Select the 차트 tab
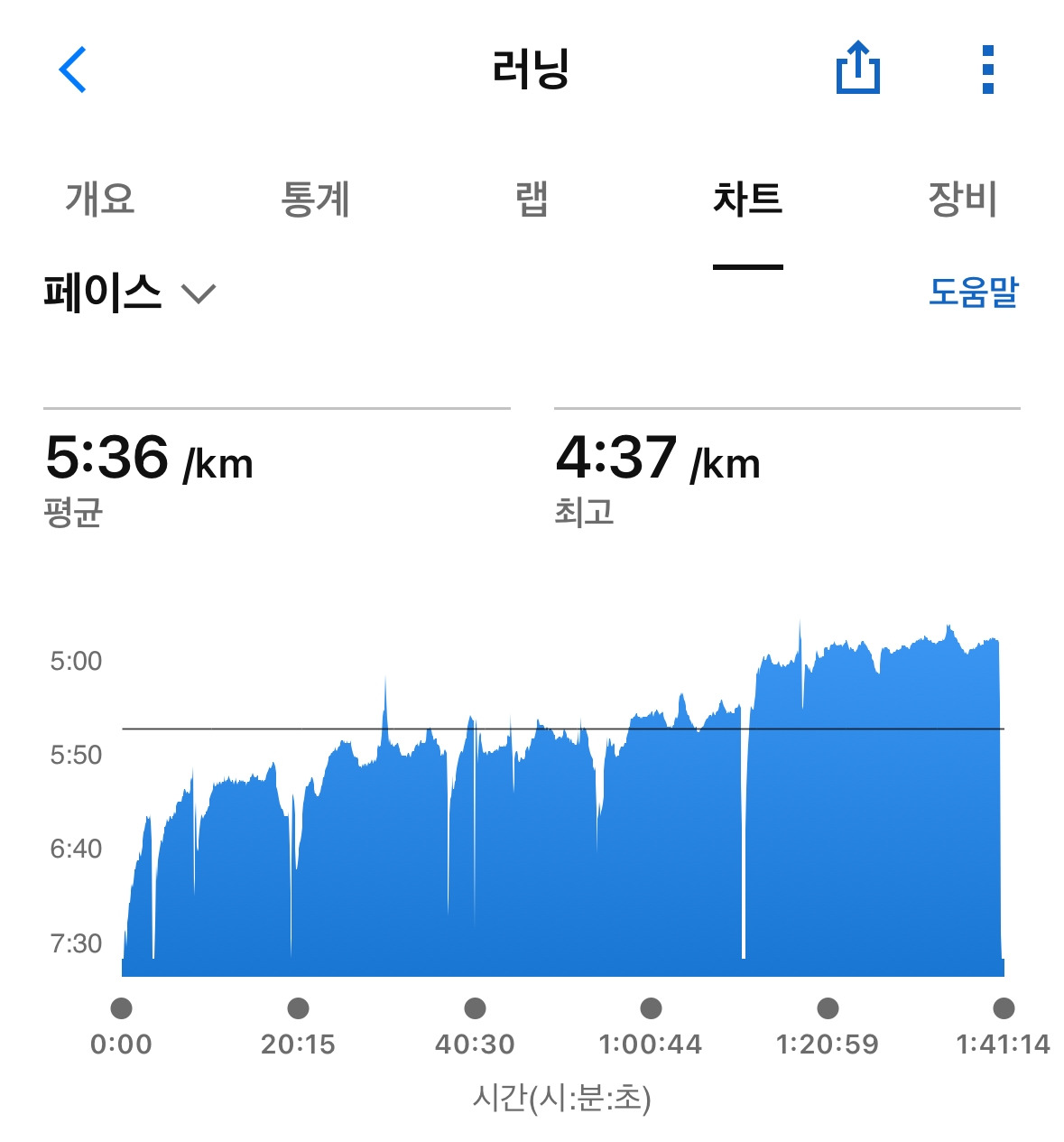1064x1142 pixels. tap(747, 199)
